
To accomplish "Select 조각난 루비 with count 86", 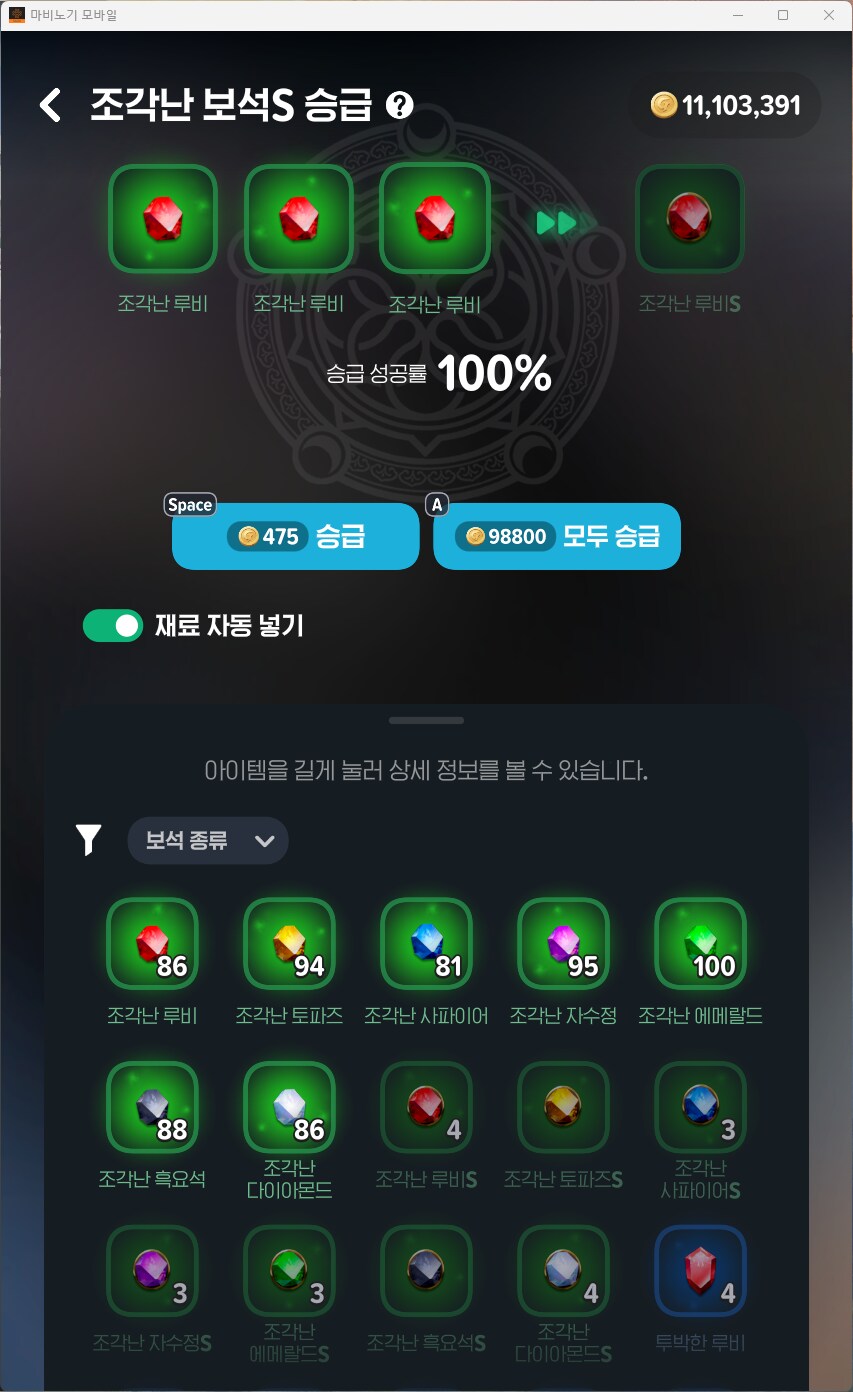I will click(x=152, y=944).
